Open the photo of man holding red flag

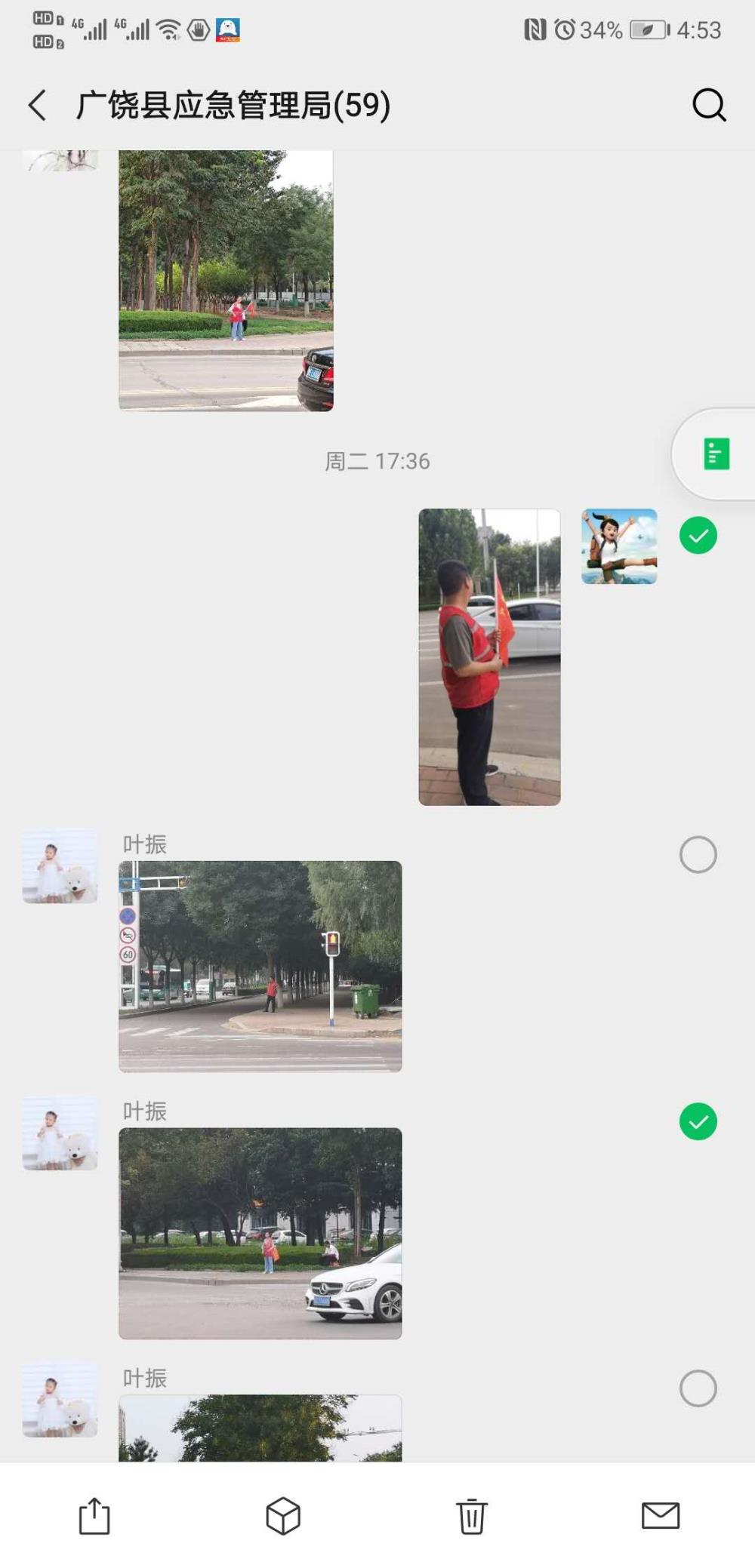pos(489,656)
